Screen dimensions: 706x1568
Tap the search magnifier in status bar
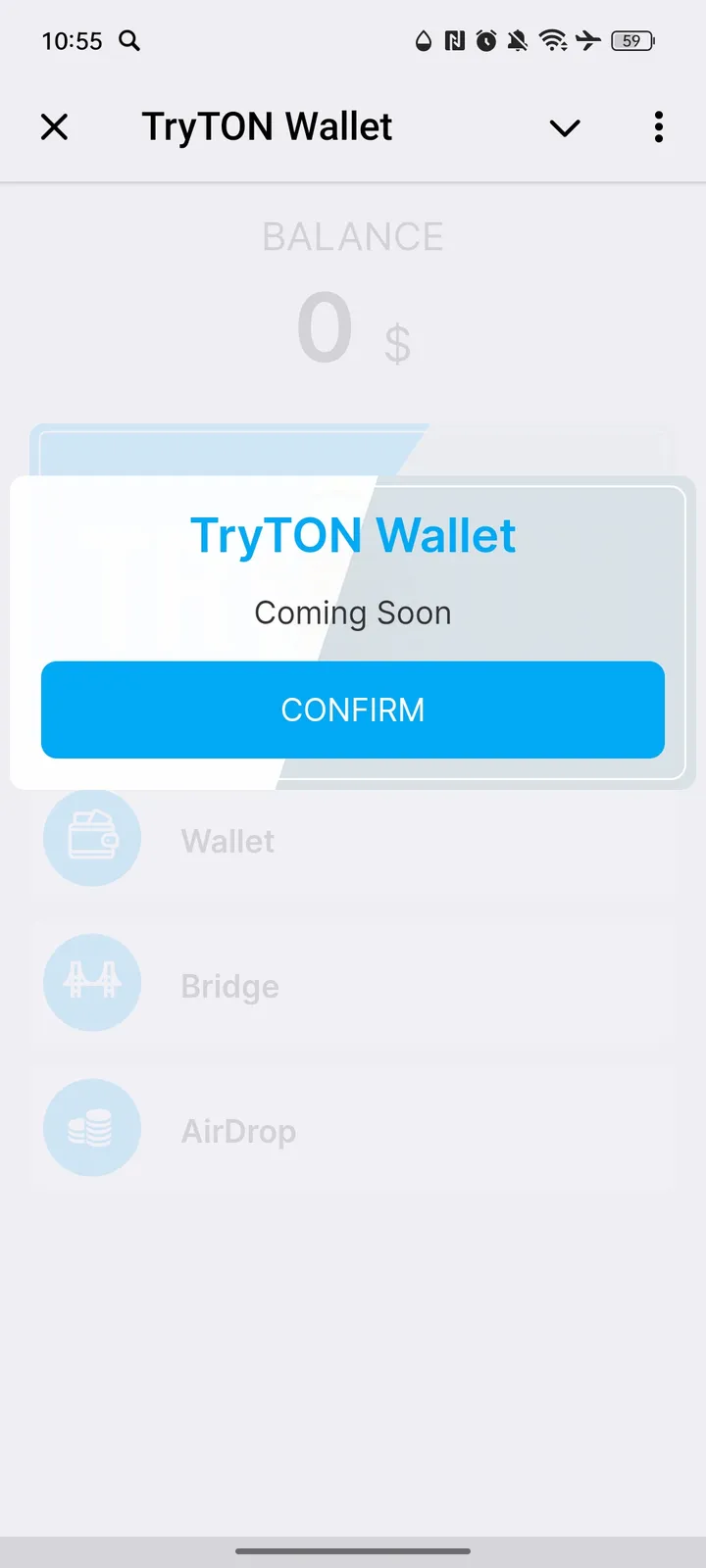(x=128, y=41)
